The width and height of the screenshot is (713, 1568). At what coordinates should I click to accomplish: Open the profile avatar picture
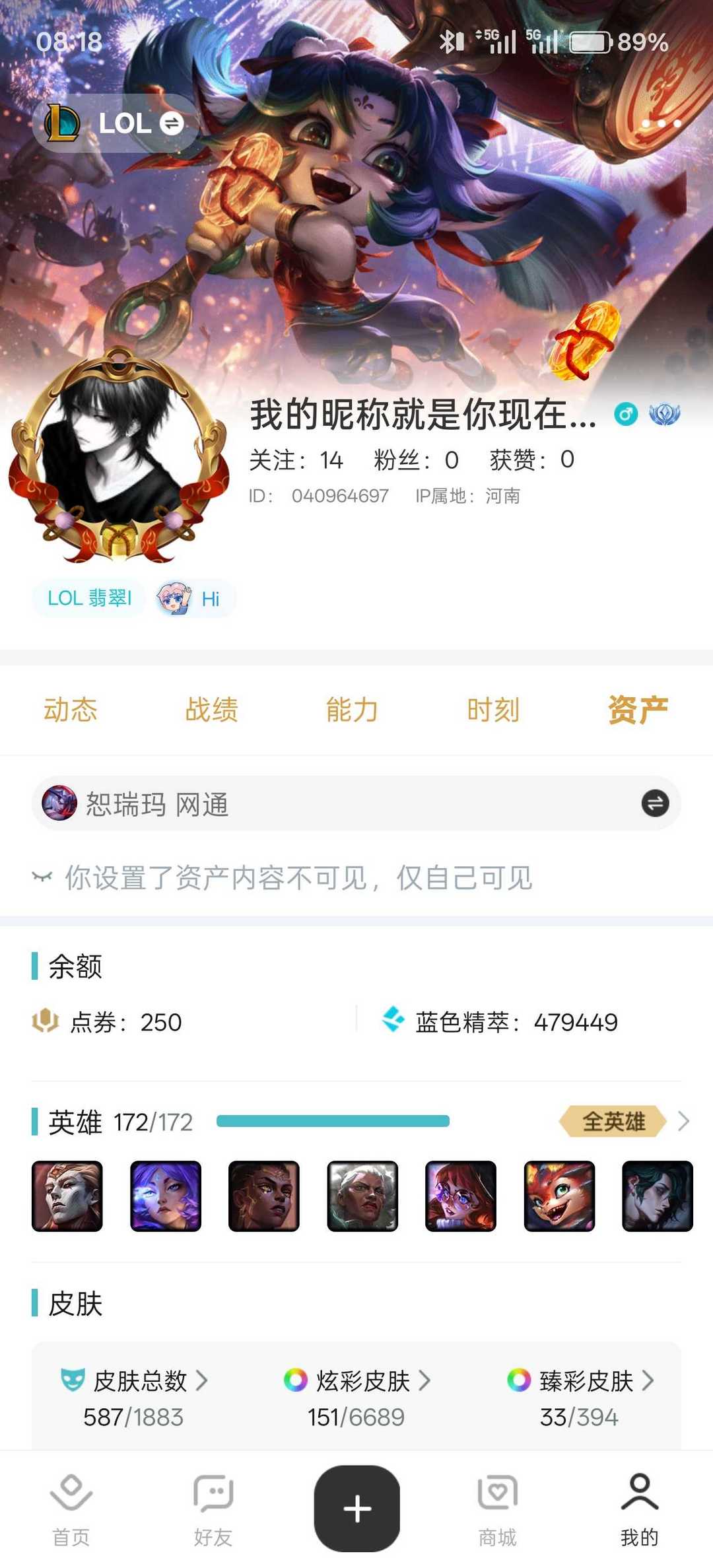click(119, 456)
